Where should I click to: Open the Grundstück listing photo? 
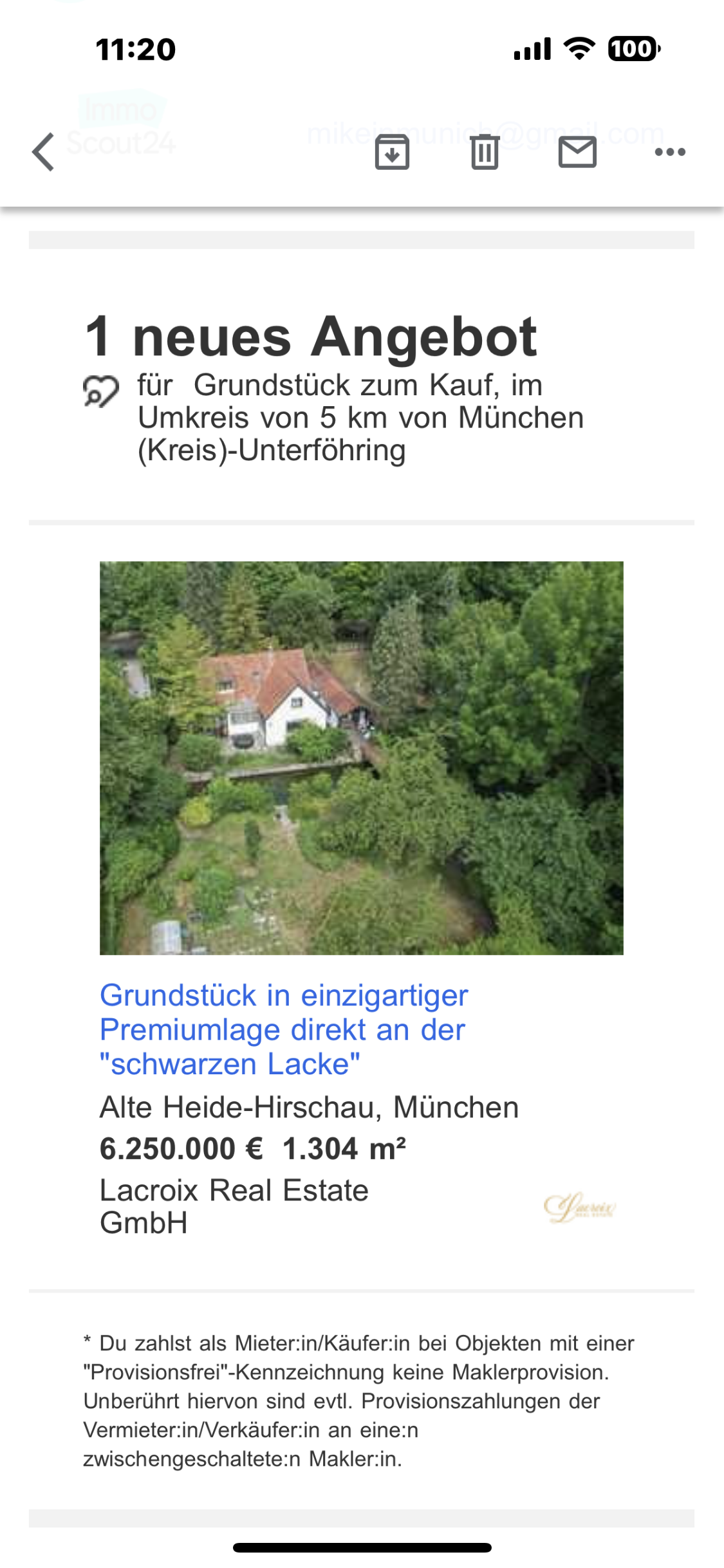[x=361, y=758]
